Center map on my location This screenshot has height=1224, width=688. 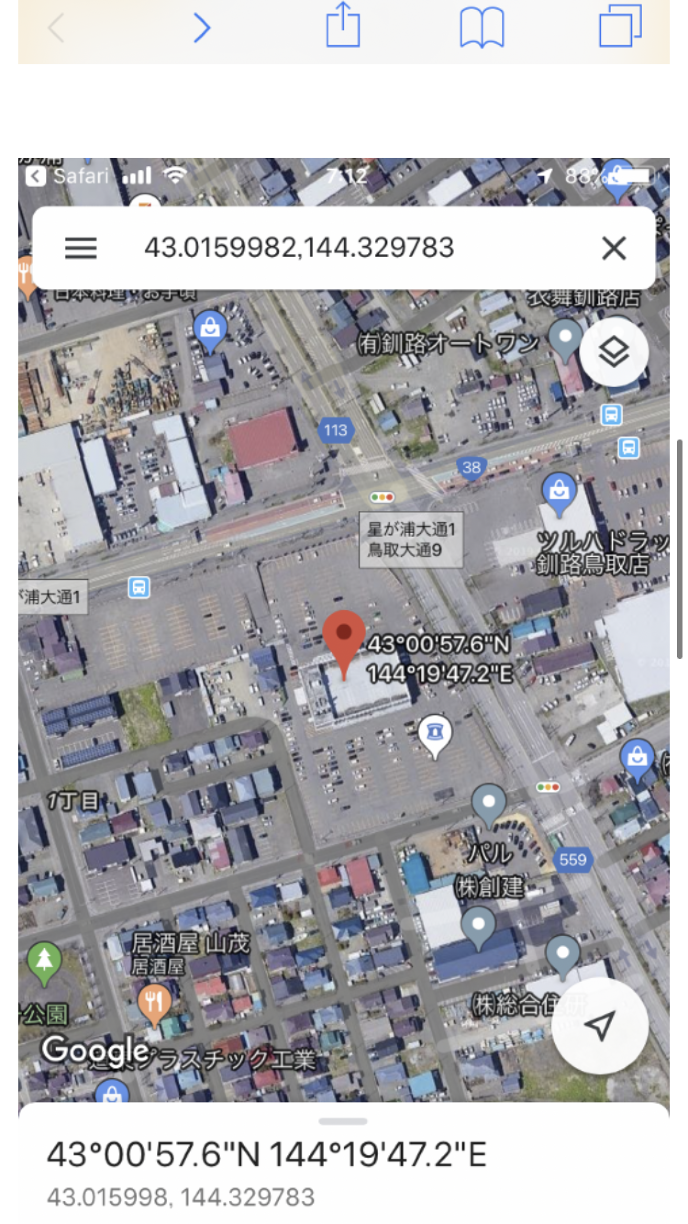tap(600, 1025)
